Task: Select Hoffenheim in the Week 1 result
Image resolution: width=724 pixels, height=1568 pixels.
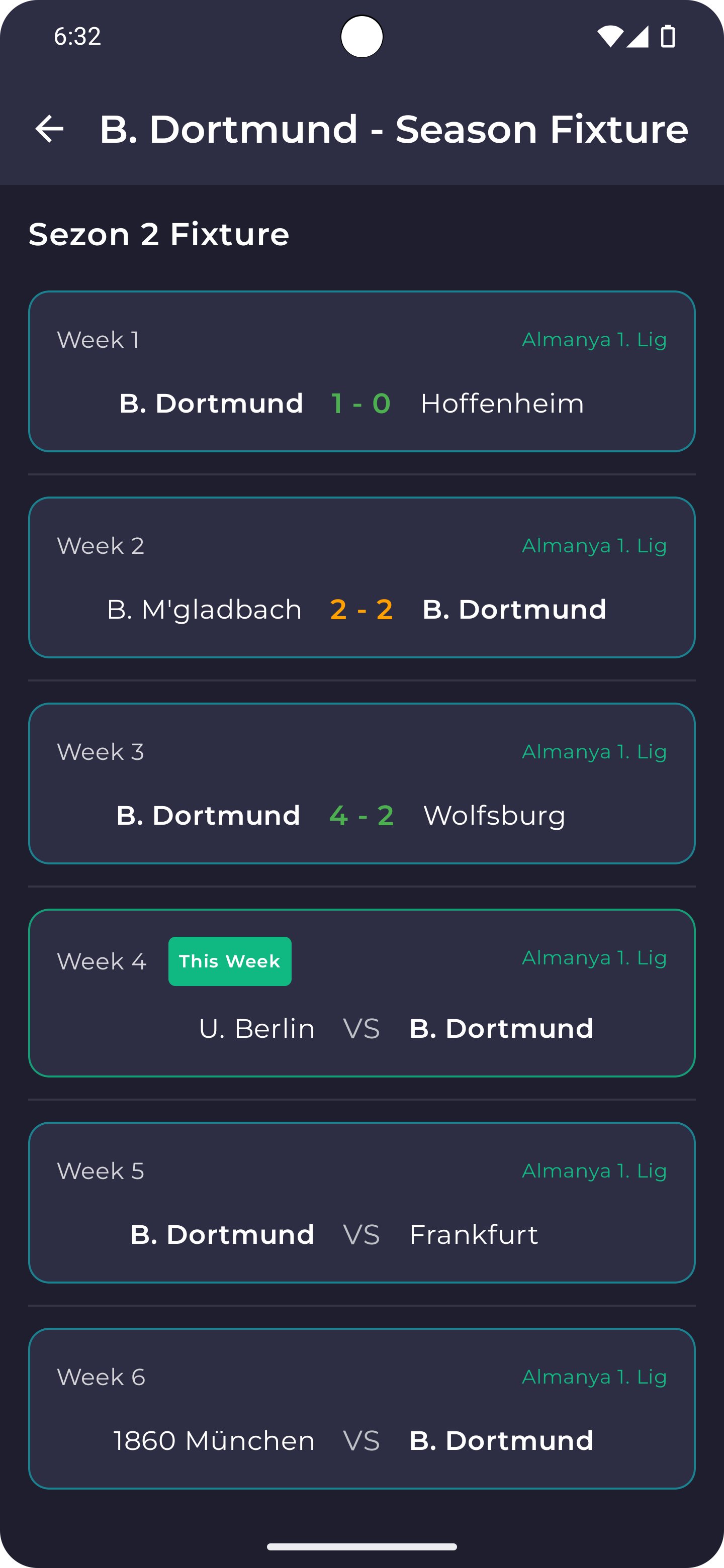Action: tap(502, 403)
